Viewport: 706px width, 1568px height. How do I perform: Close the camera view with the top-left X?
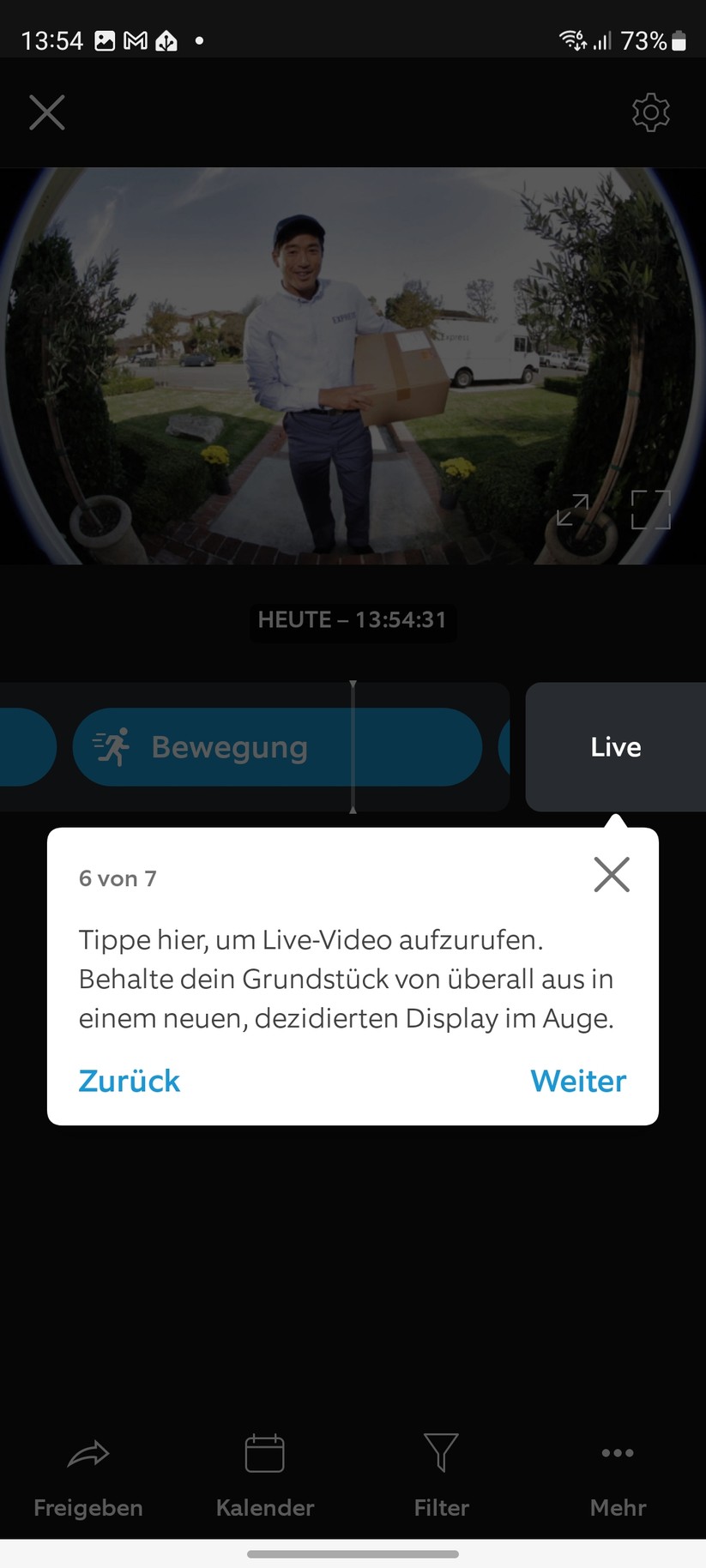tap(46, 112)
